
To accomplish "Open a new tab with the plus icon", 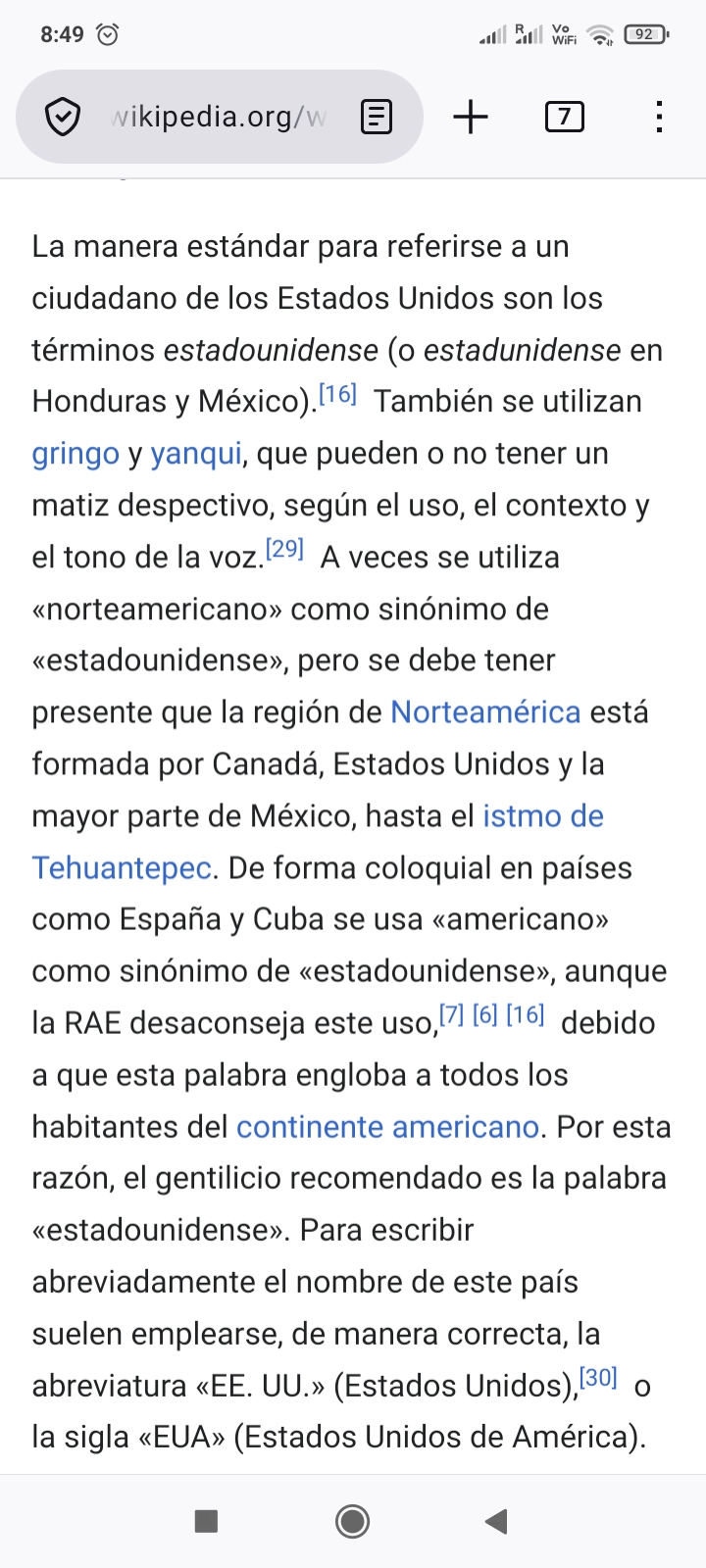I will pos(471,118).
